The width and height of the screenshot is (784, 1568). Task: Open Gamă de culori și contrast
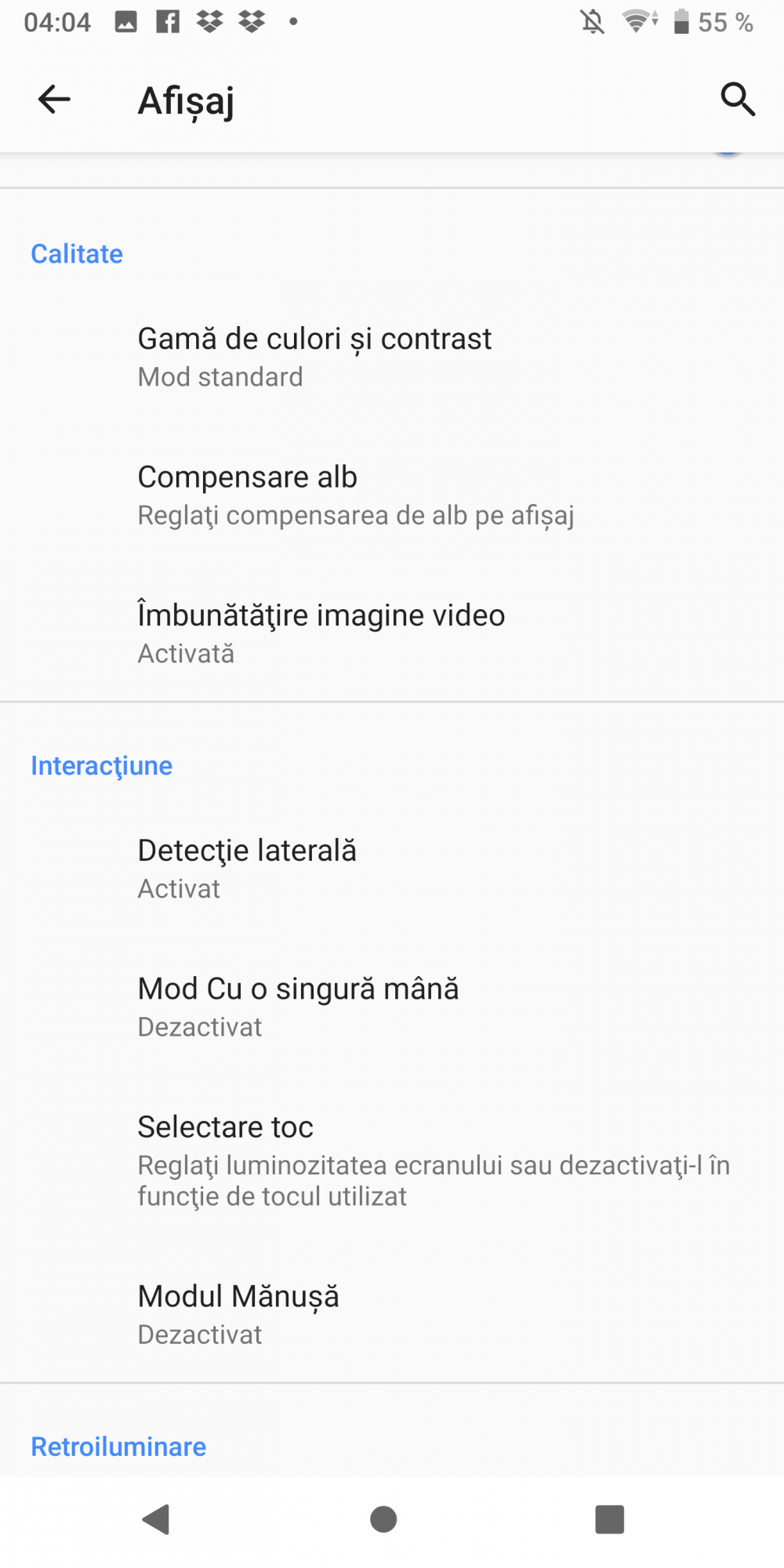(392, 357)
